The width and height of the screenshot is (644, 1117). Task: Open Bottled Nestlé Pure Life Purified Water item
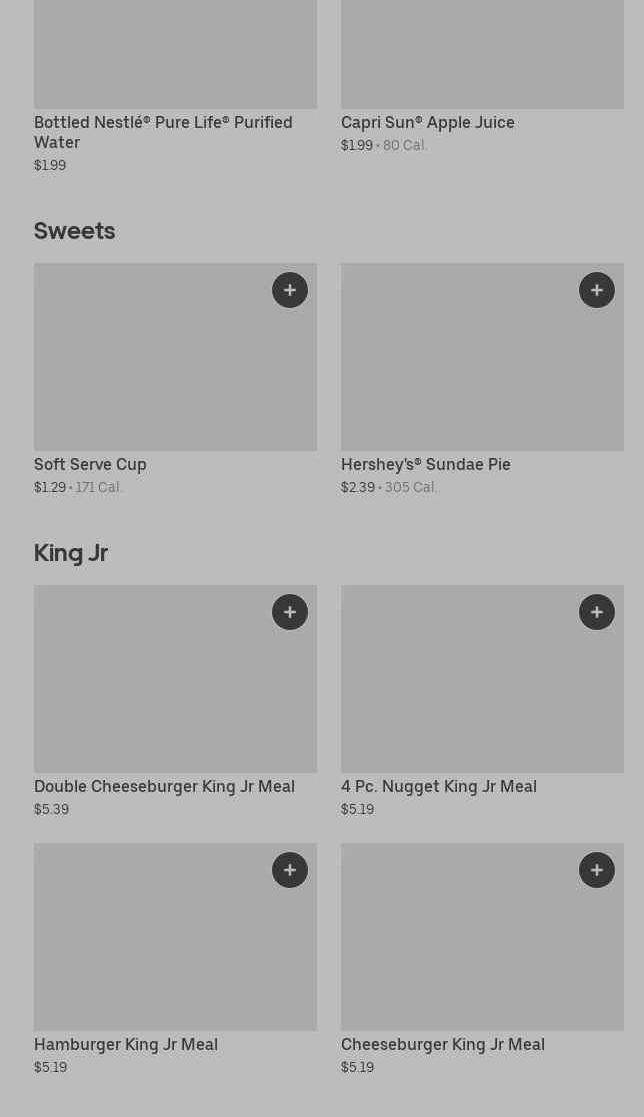pos(175,87)
